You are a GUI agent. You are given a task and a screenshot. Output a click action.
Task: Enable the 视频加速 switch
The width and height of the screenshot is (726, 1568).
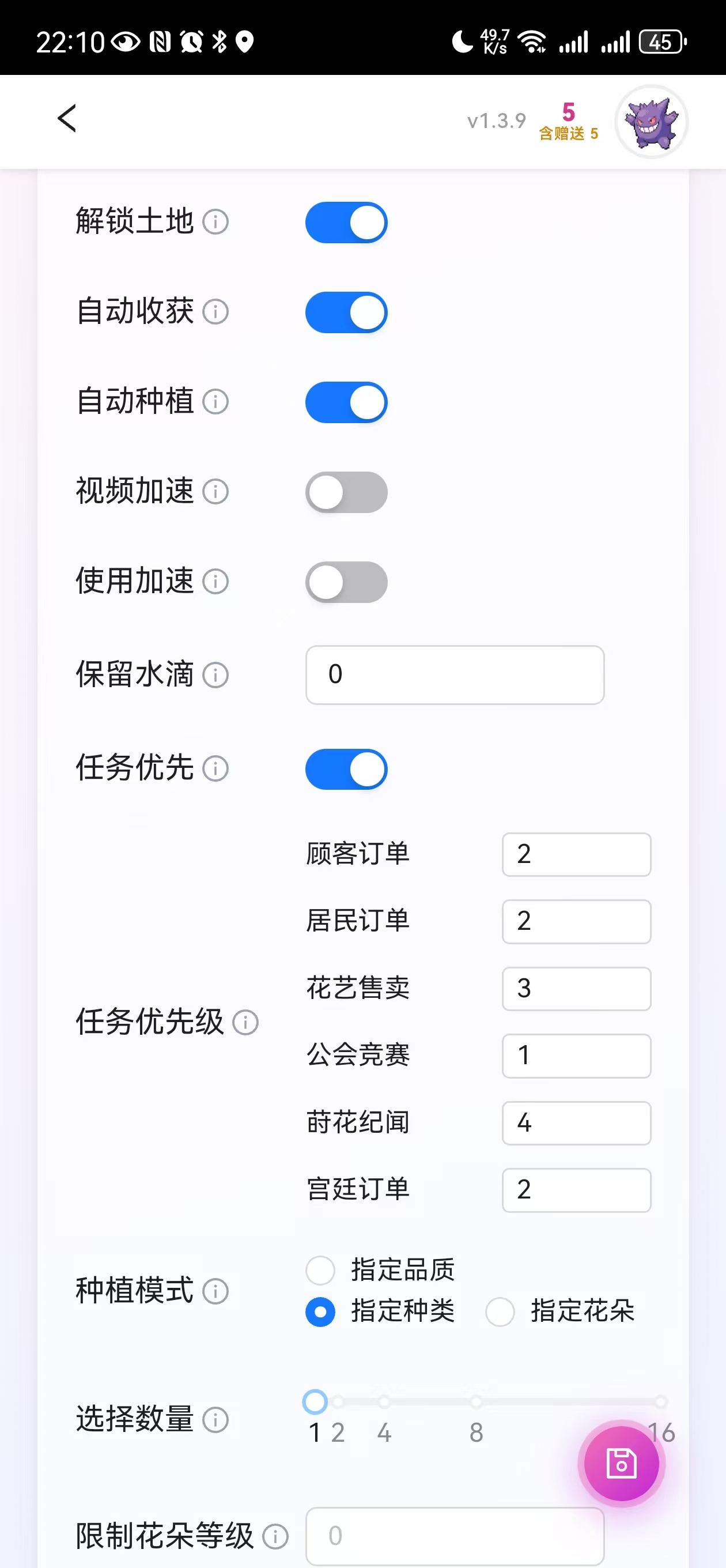(x=346, y=492)
